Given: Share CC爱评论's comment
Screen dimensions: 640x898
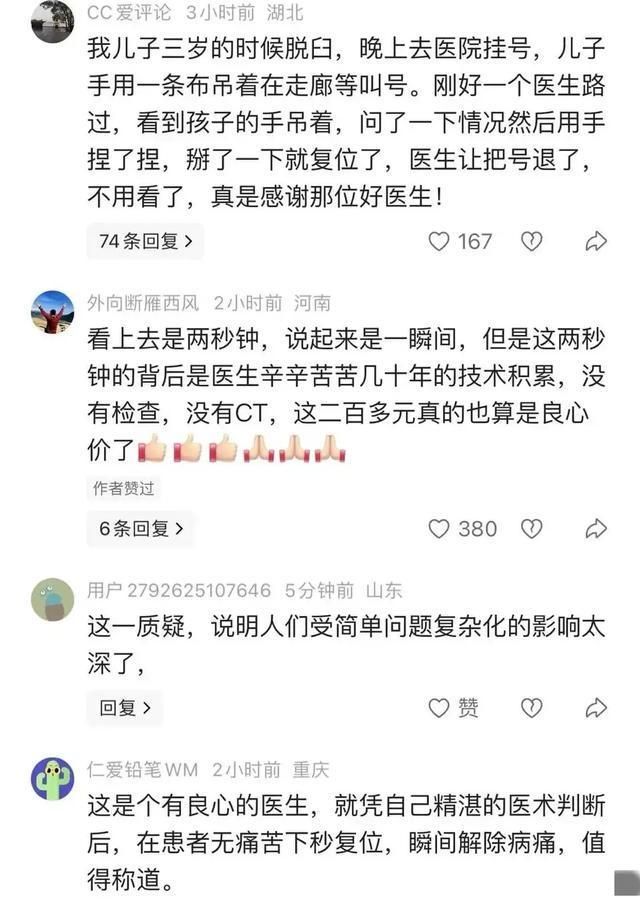Looking at the screenshot, I should point(596,241).
